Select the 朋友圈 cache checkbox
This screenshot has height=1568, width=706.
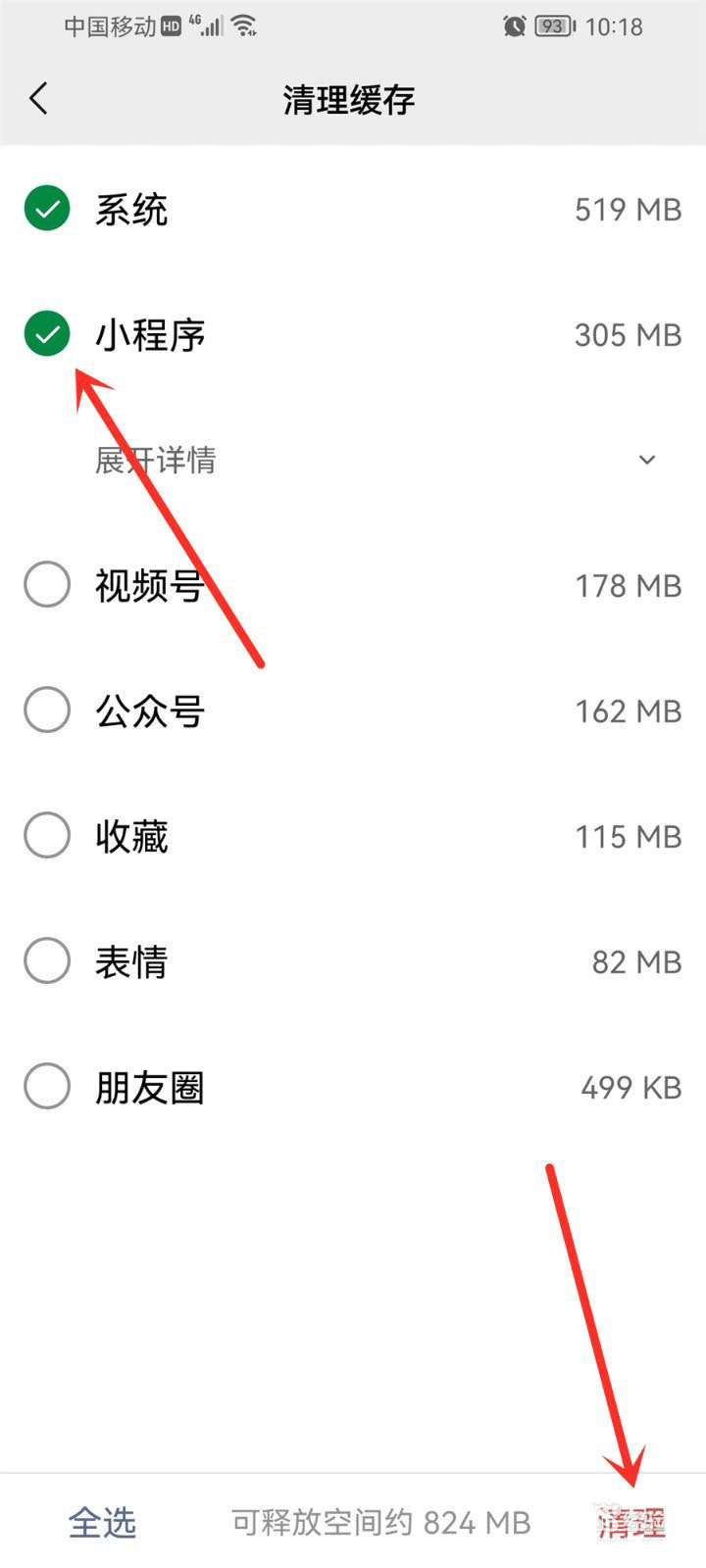click(x=47, y=1087)
